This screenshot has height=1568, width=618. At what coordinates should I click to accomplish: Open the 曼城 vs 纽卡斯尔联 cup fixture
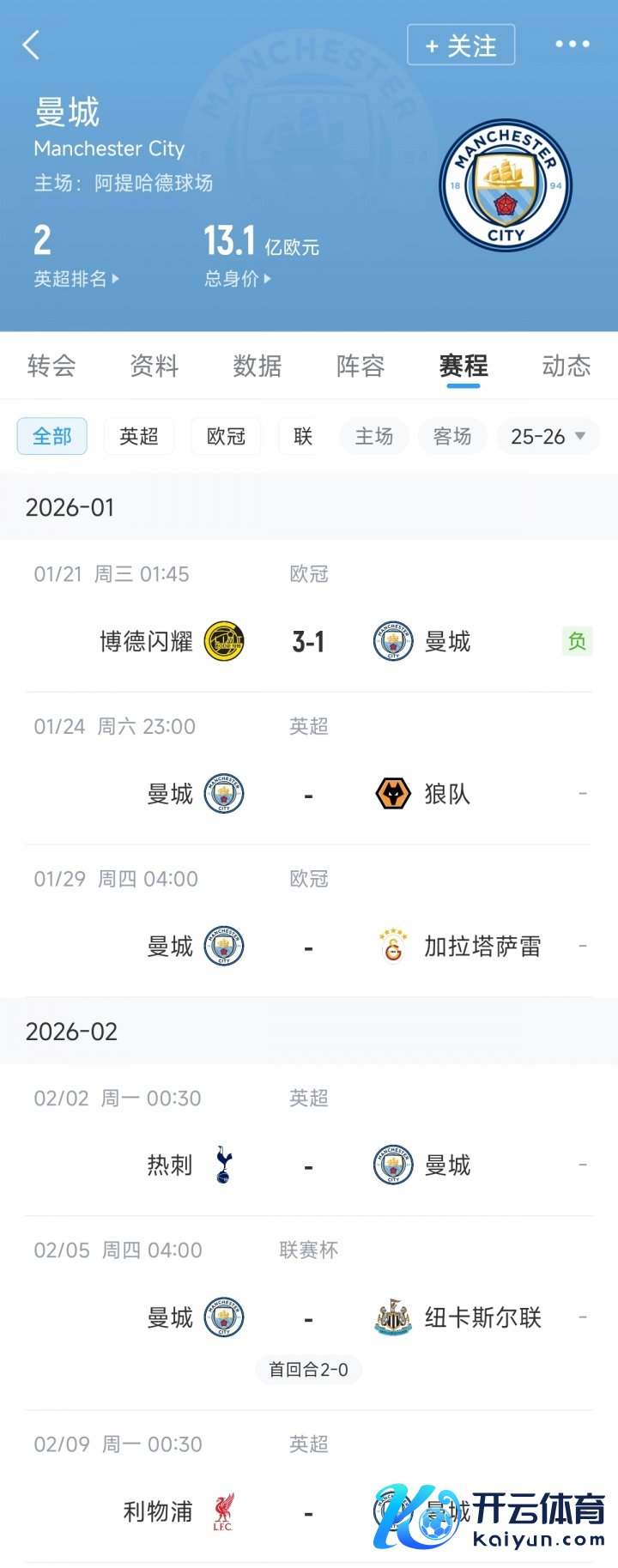[308, 1318]
